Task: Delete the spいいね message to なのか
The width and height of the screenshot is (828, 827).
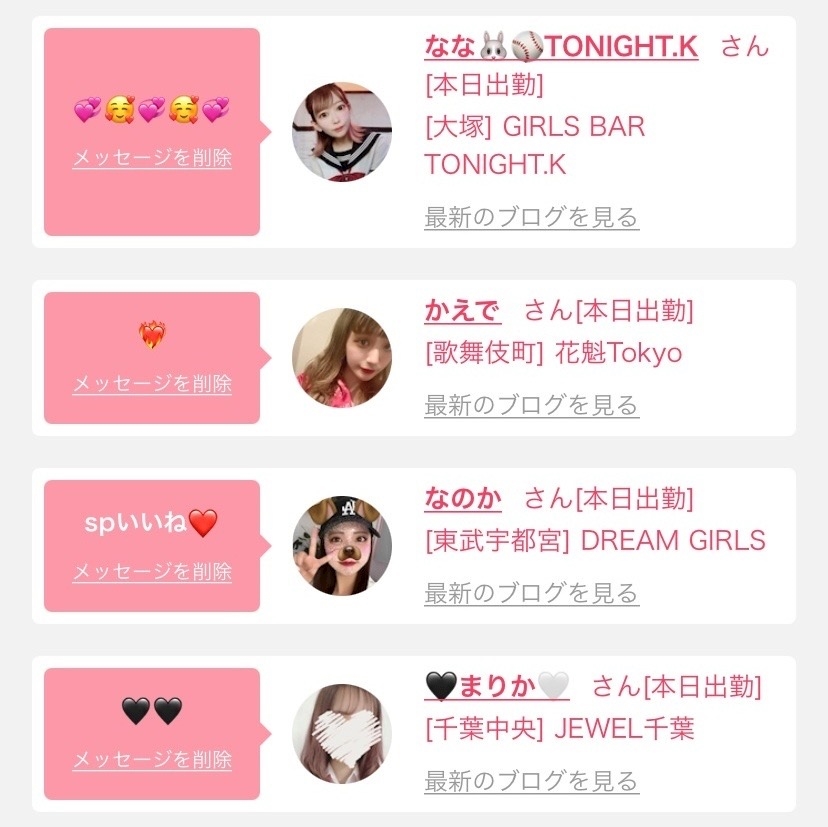Action: 152,572
